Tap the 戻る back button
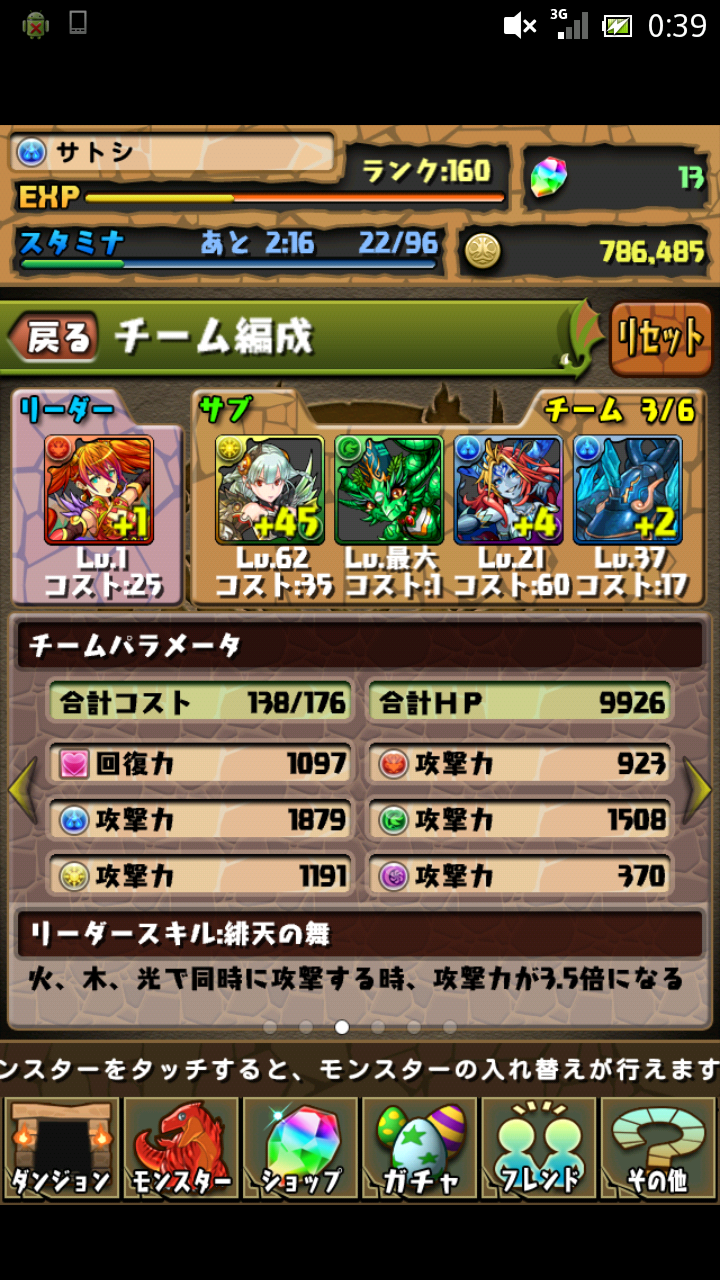 55,338
